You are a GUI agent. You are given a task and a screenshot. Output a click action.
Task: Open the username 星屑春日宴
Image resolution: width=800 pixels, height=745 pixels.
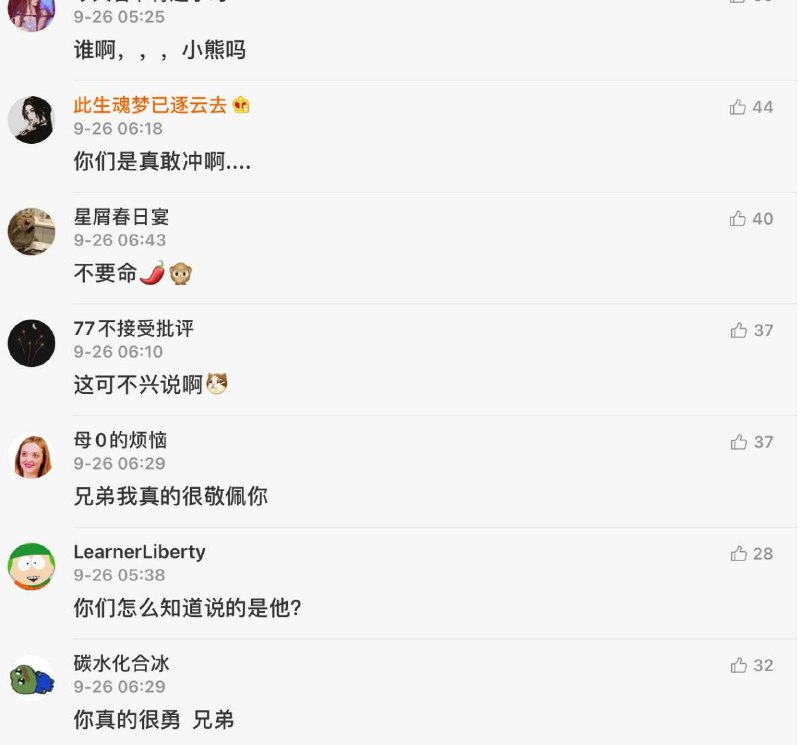click(x=122, y=218)
